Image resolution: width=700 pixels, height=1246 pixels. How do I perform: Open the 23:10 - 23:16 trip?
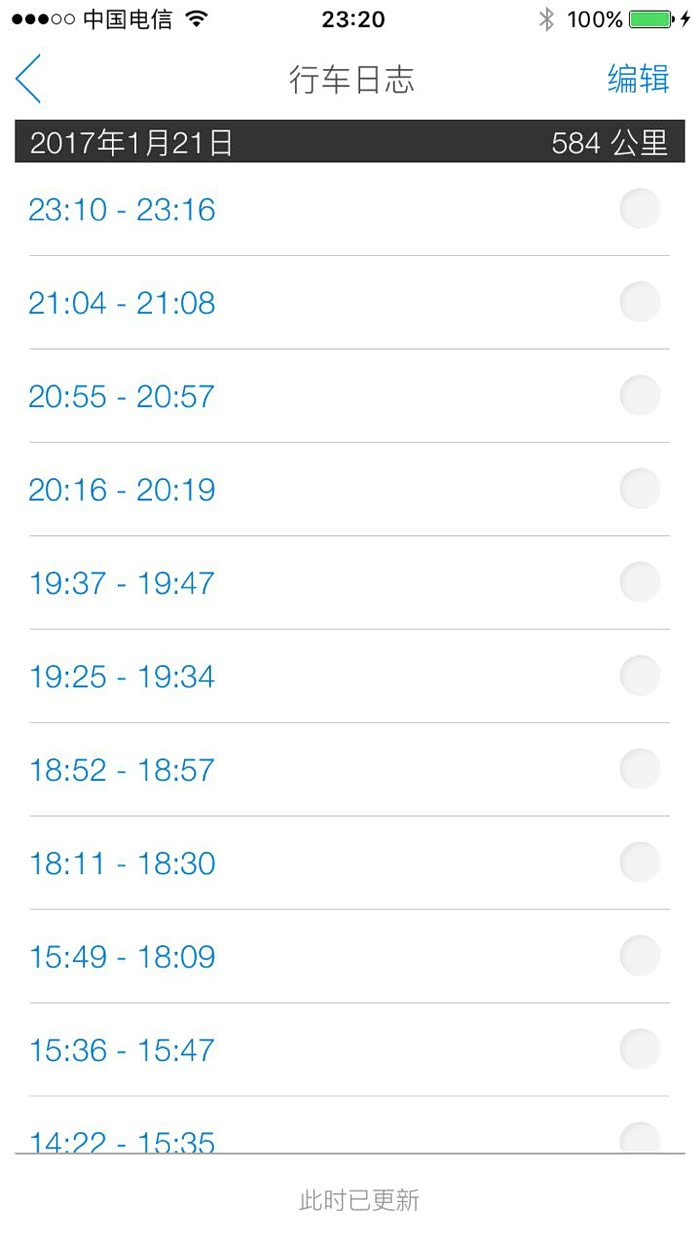coord(122,210)
